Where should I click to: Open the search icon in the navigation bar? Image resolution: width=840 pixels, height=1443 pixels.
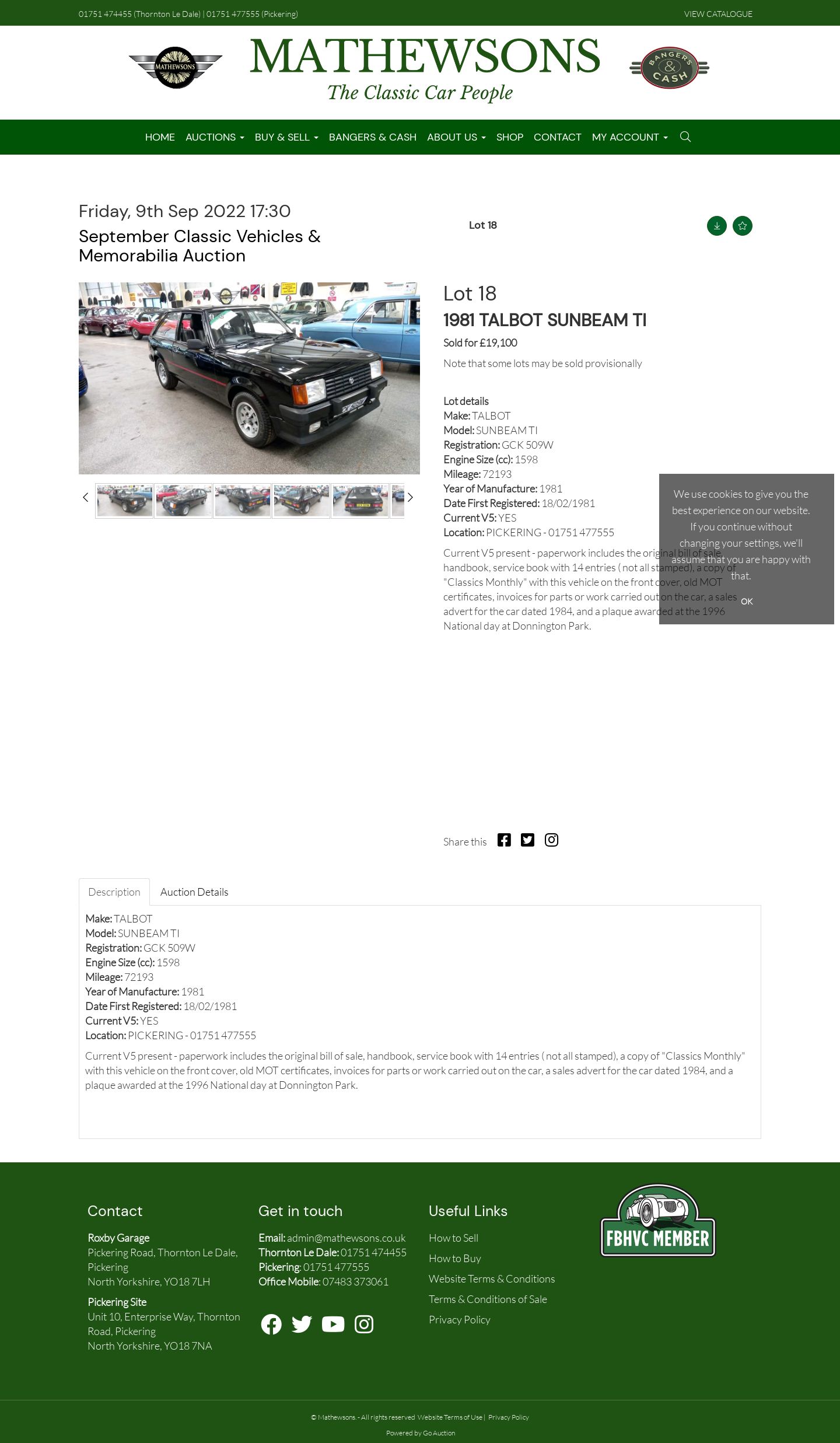(685, 137)
